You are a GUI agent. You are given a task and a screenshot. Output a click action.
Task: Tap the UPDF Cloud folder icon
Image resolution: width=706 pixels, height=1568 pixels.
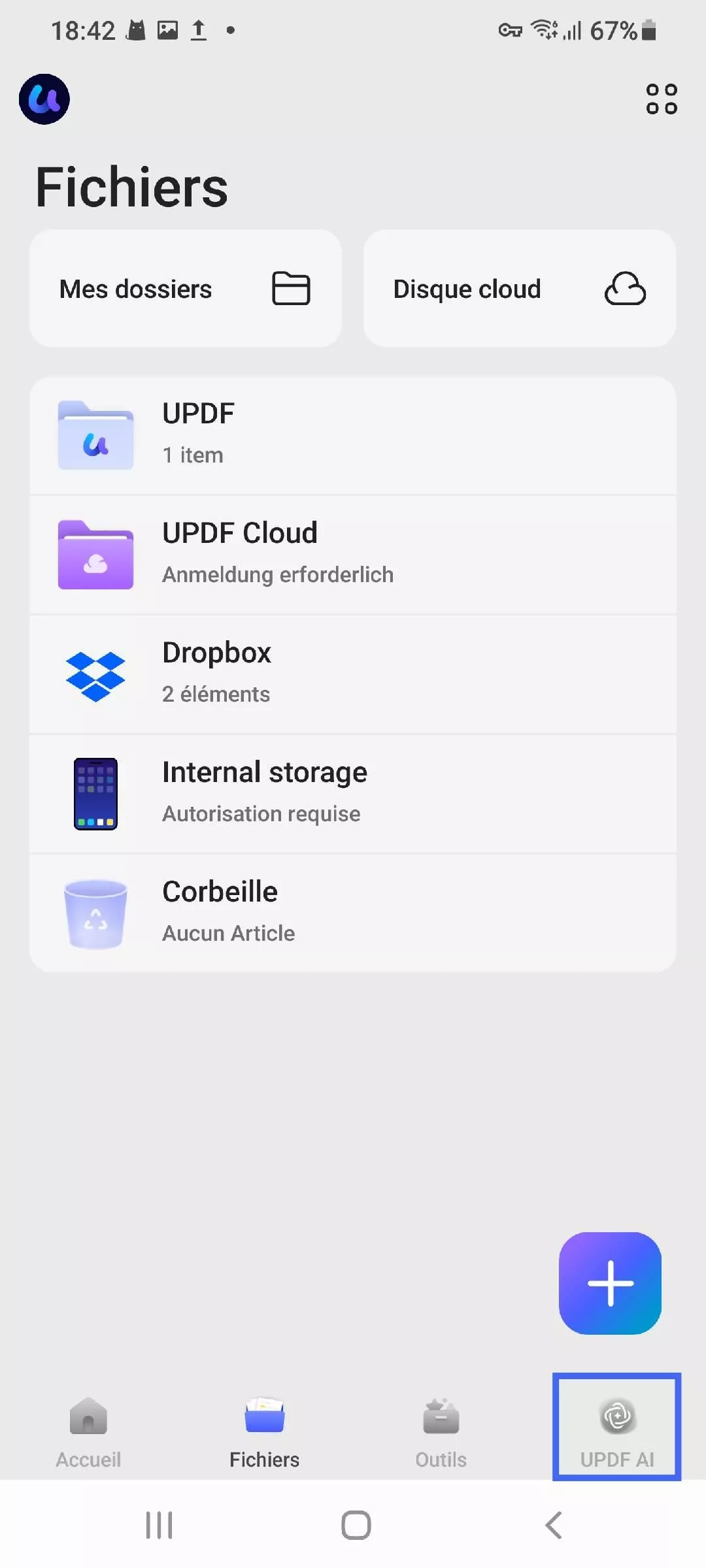pos(95,554)
